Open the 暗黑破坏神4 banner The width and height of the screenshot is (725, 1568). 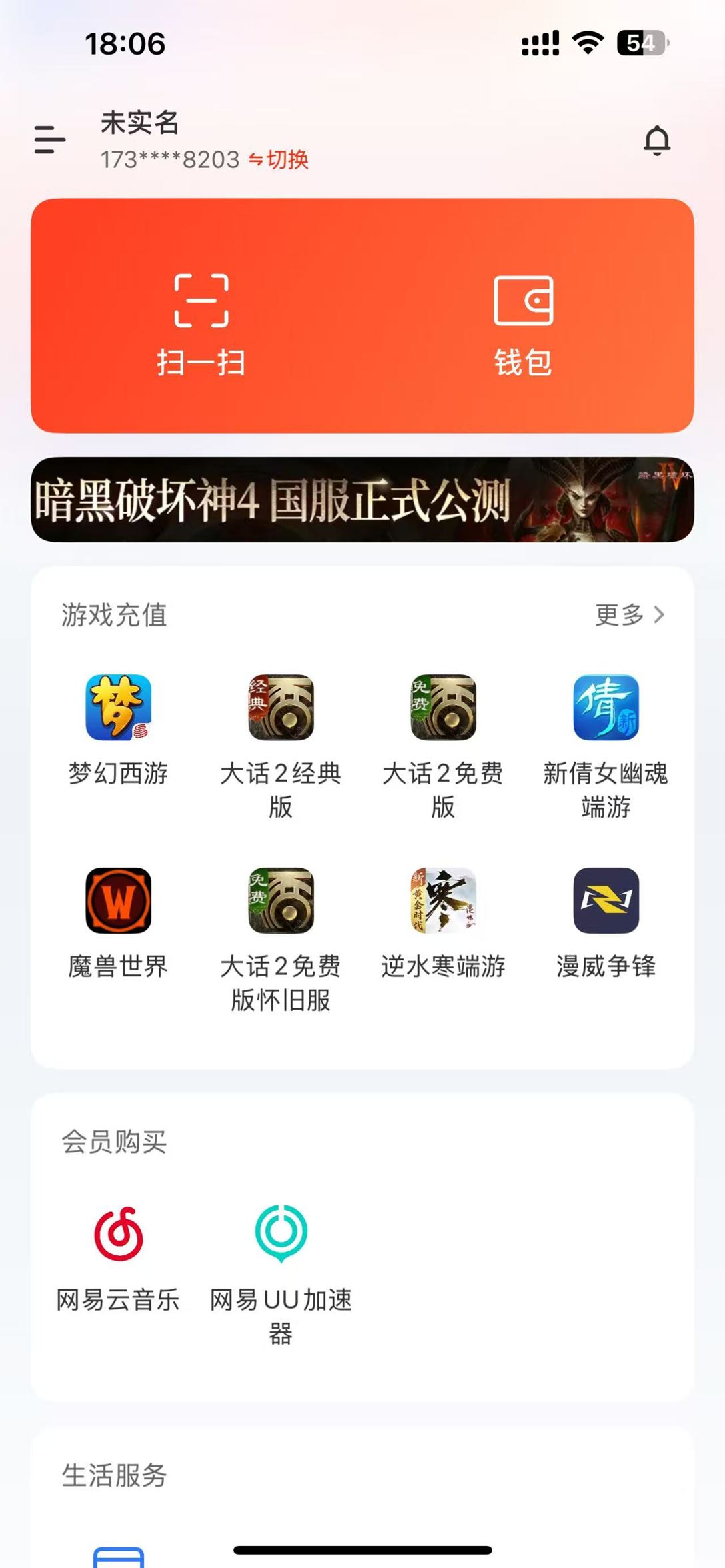(x=362, y=500)
